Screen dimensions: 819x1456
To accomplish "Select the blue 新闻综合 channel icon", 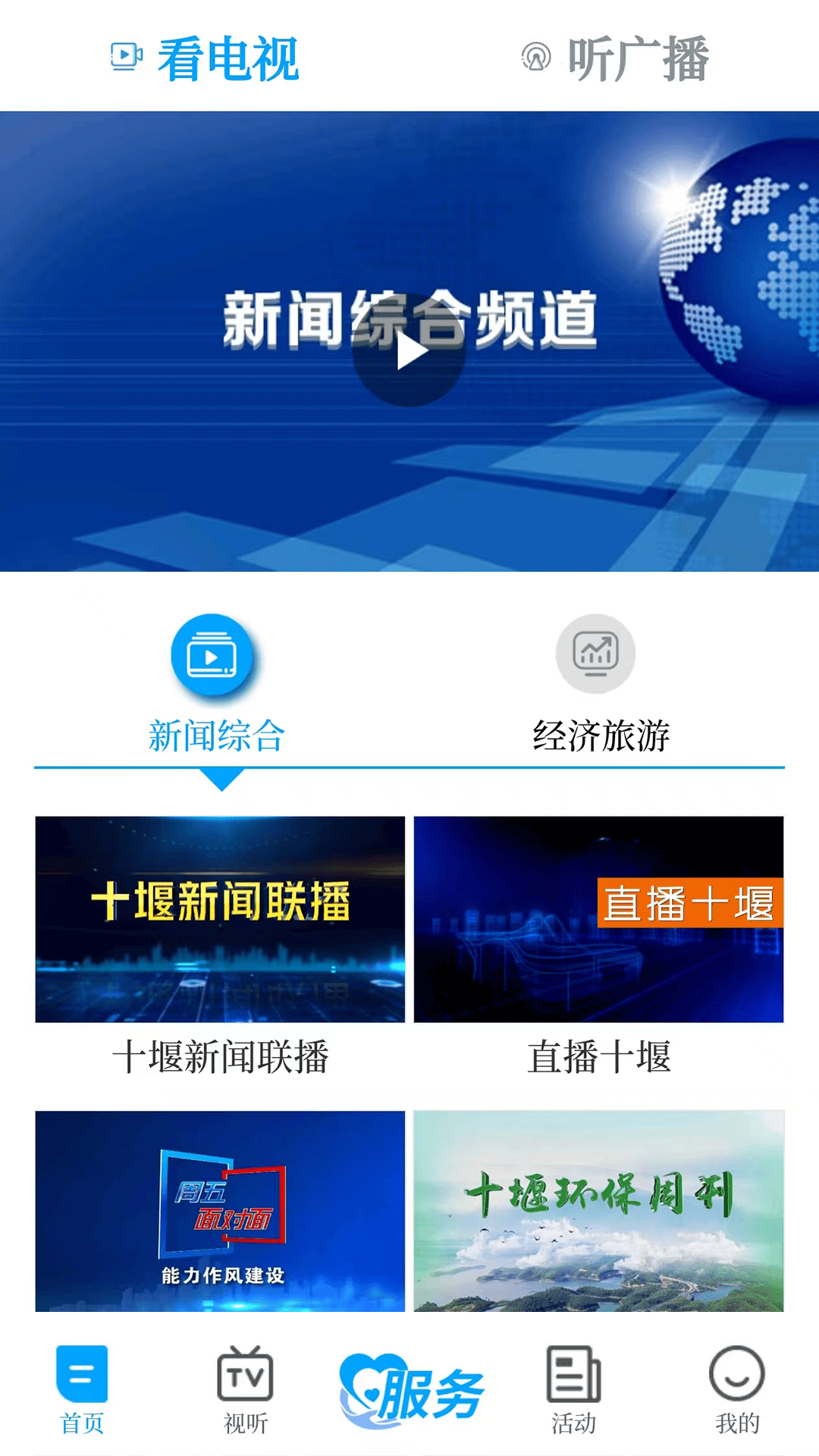I will (215, 657).
